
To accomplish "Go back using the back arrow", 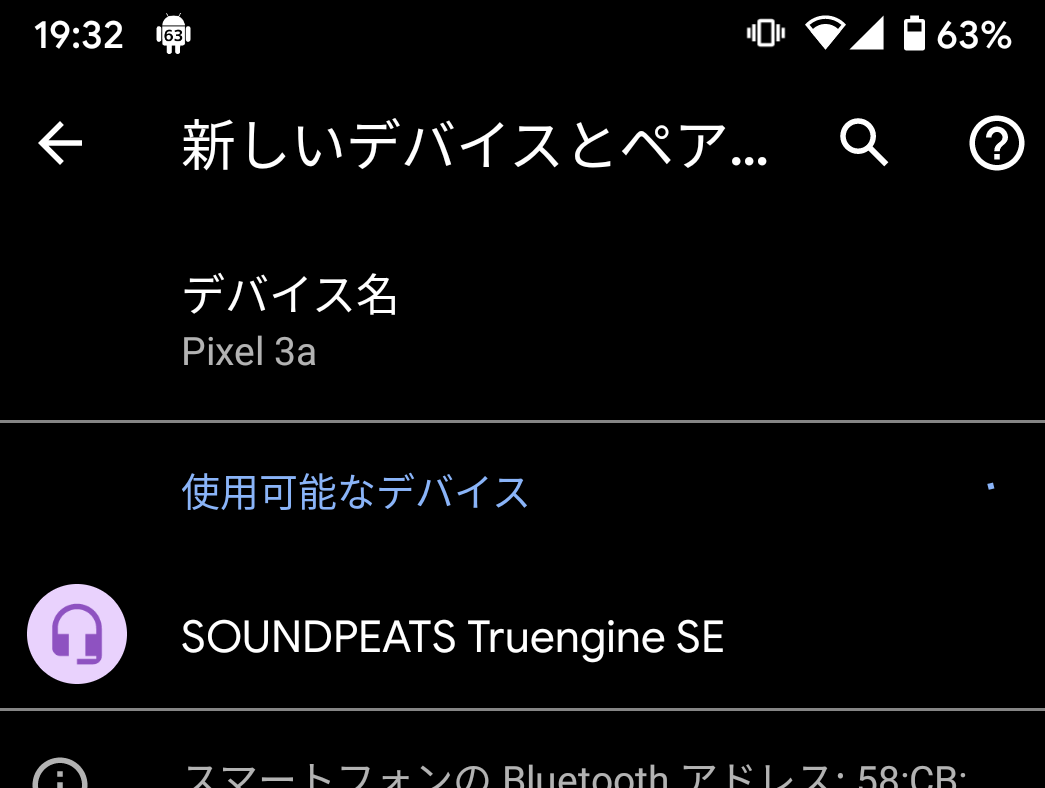I will 60,145.
